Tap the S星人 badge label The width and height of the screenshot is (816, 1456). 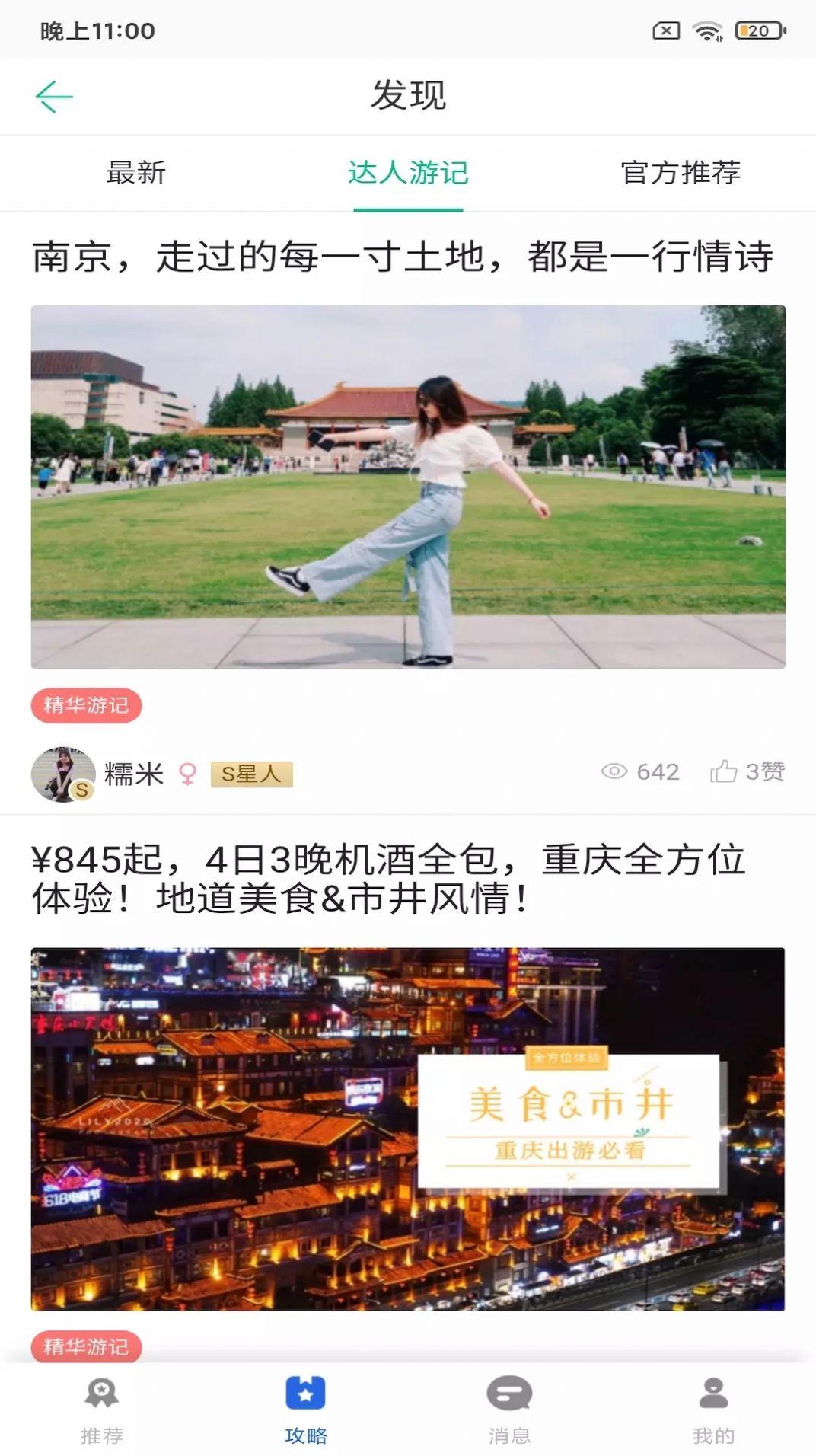[x=251, y=775]
